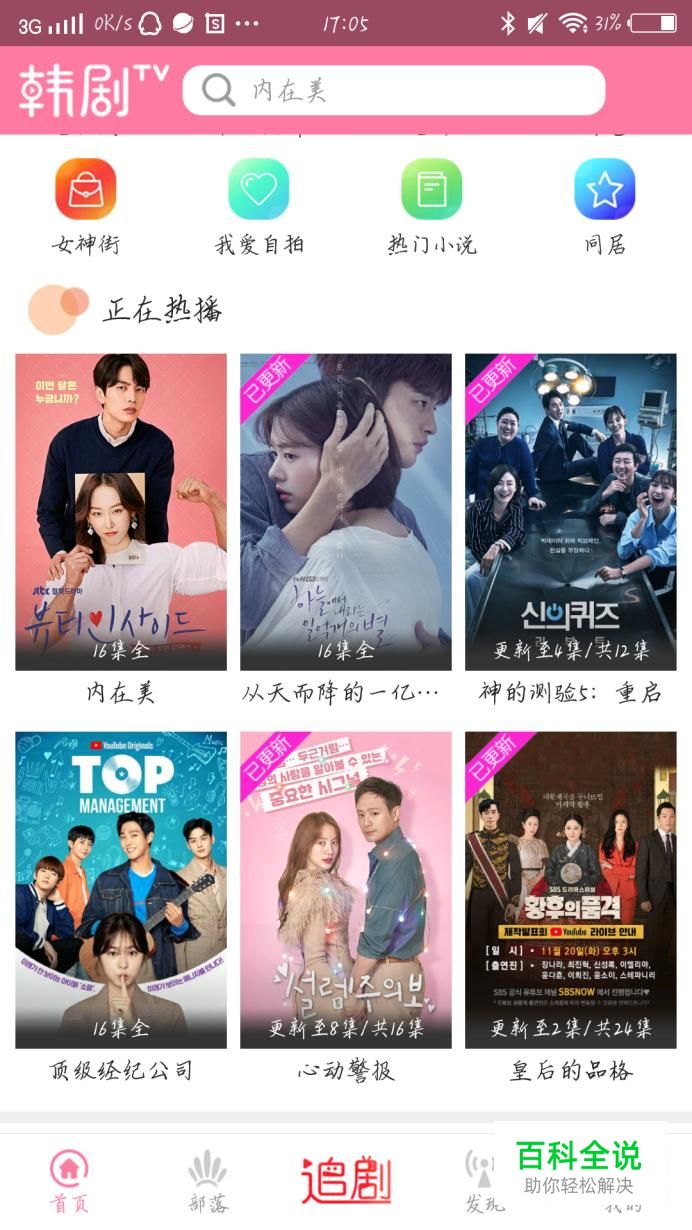The image size is (692, 1230).
Task: Open the drama 心动警报
Action: pos(346,890)
